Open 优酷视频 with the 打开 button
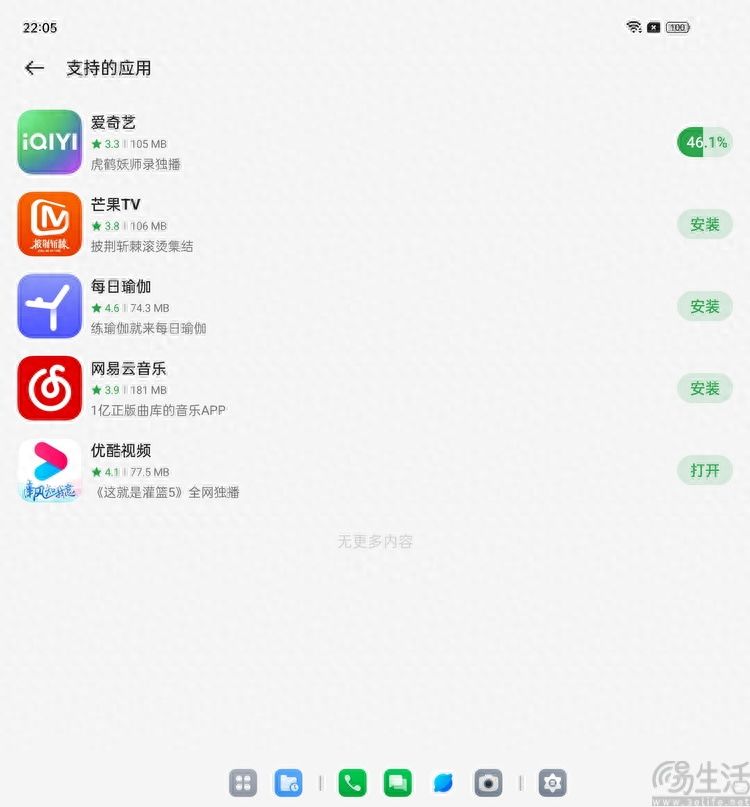The image size is (750, 807). click(705, 470)
